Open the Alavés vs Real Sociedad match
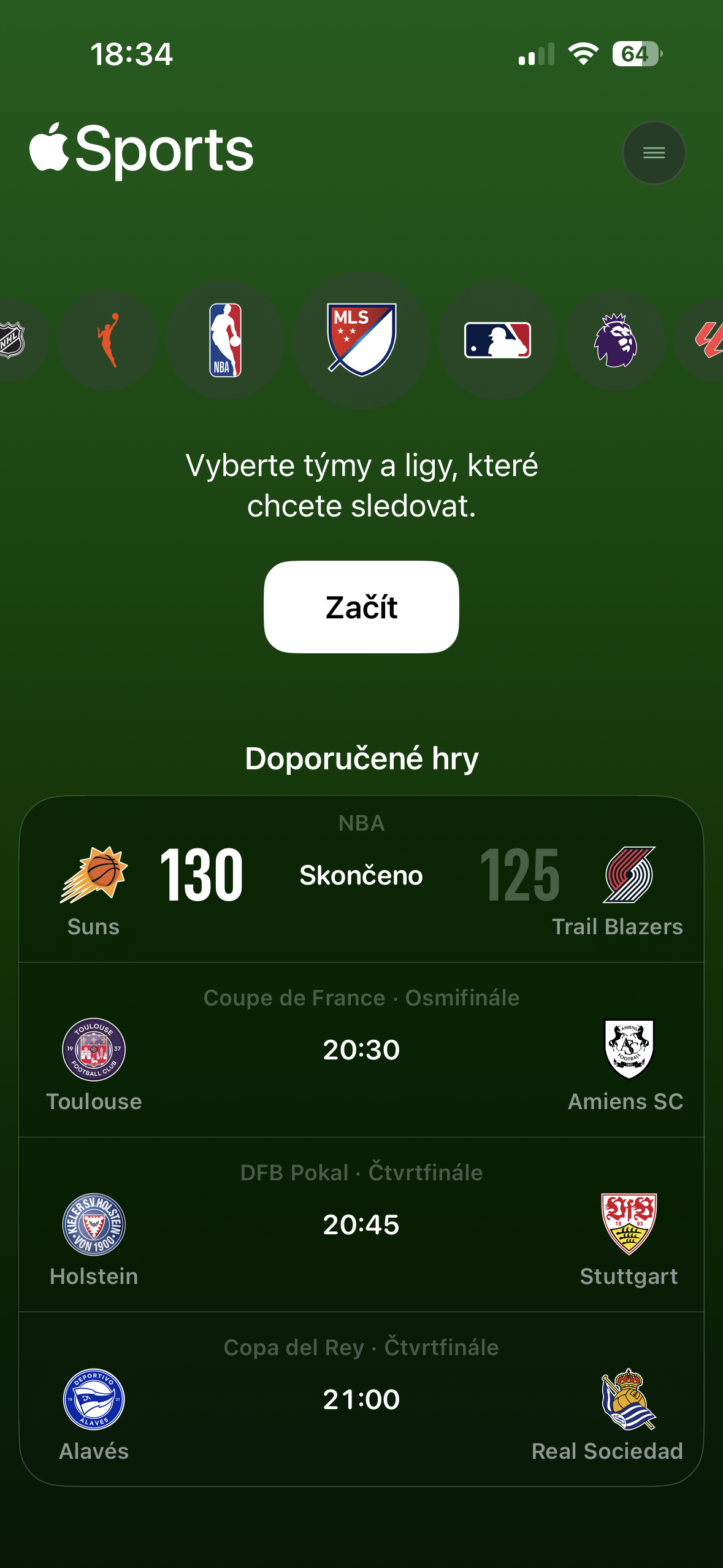Viewport: 723px width, 1568px height. point(361,1400)
